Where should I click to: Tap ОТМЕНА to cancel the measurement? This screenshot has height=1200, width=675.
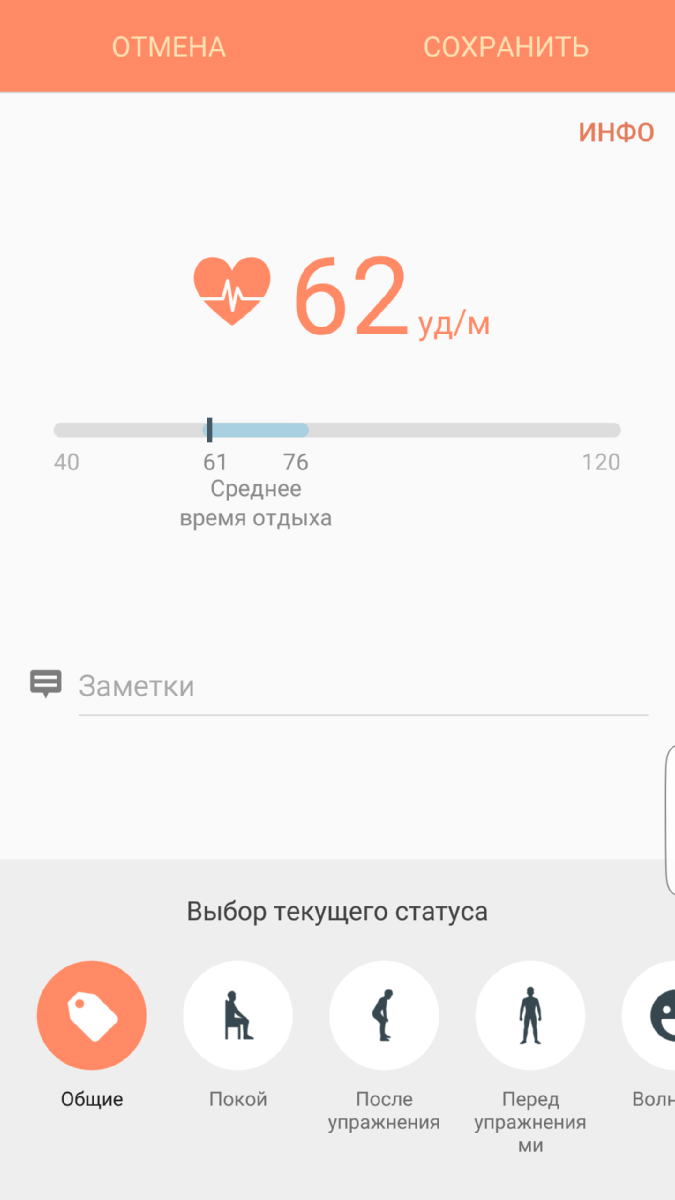(x=168, y=47)
